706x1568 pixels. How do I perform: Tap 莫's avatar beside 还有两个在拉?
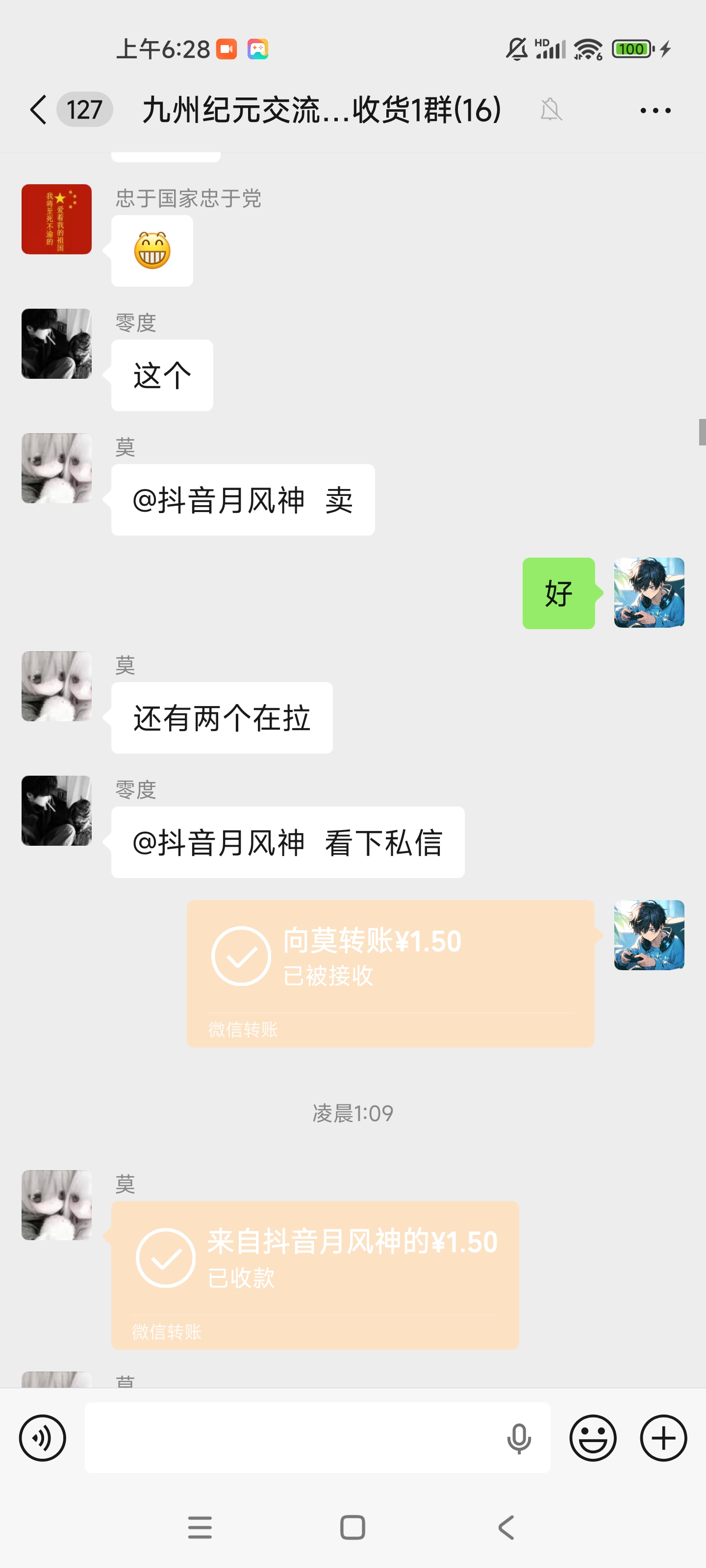coord(57,686)
